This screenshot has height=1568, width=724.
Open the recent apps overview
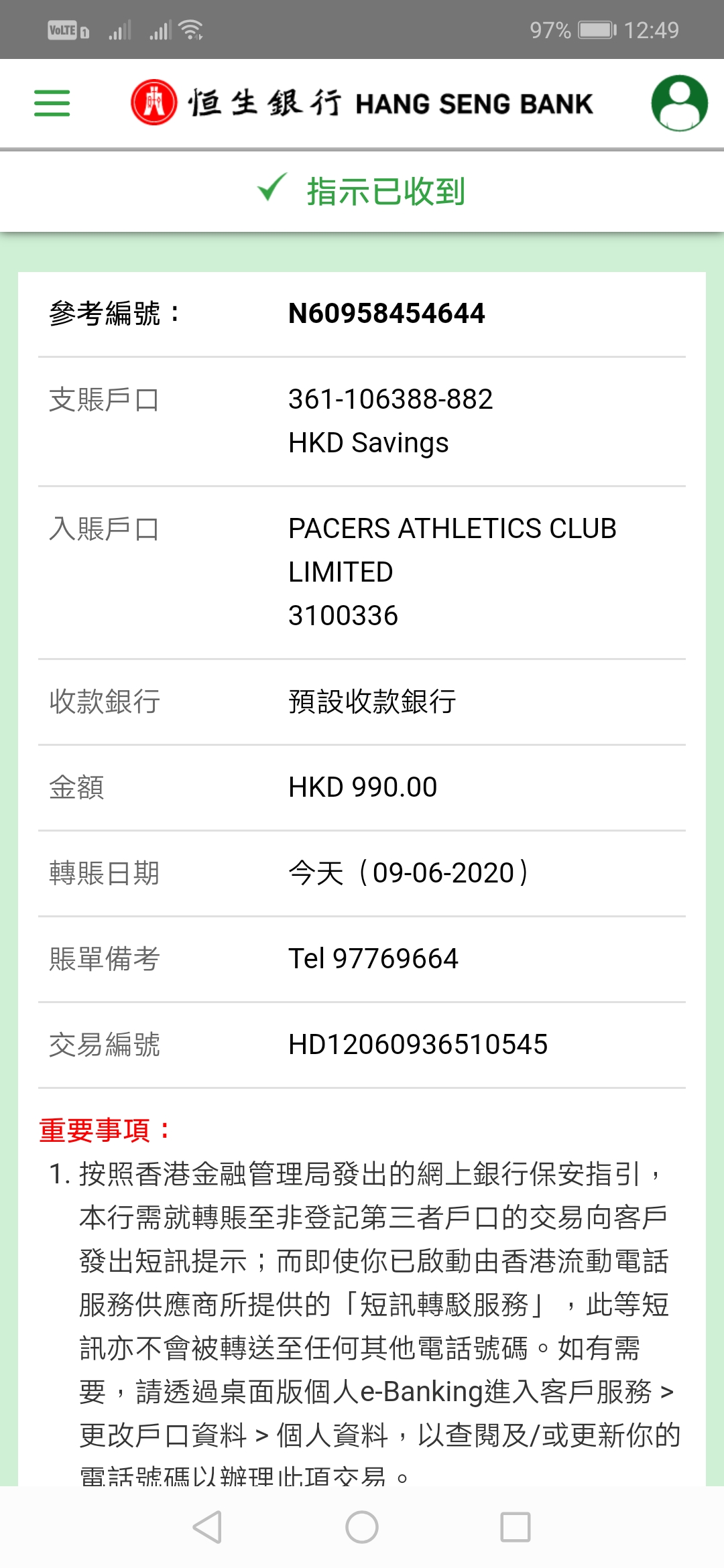click(516, 1527)
